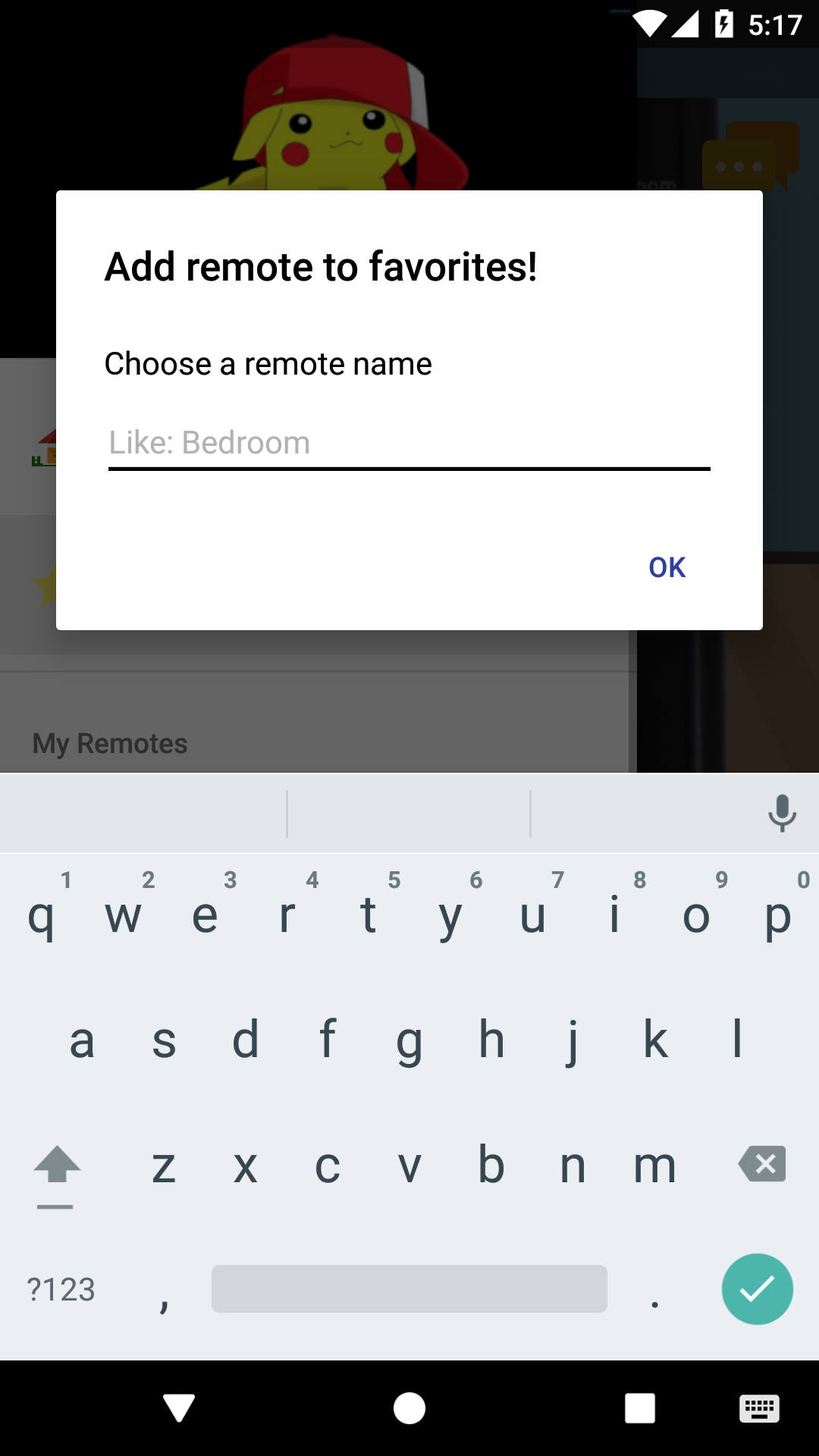Screen dimensions: 819x1456
Task: Open the keyboard switcher icon
Action: pos(759,1409)
